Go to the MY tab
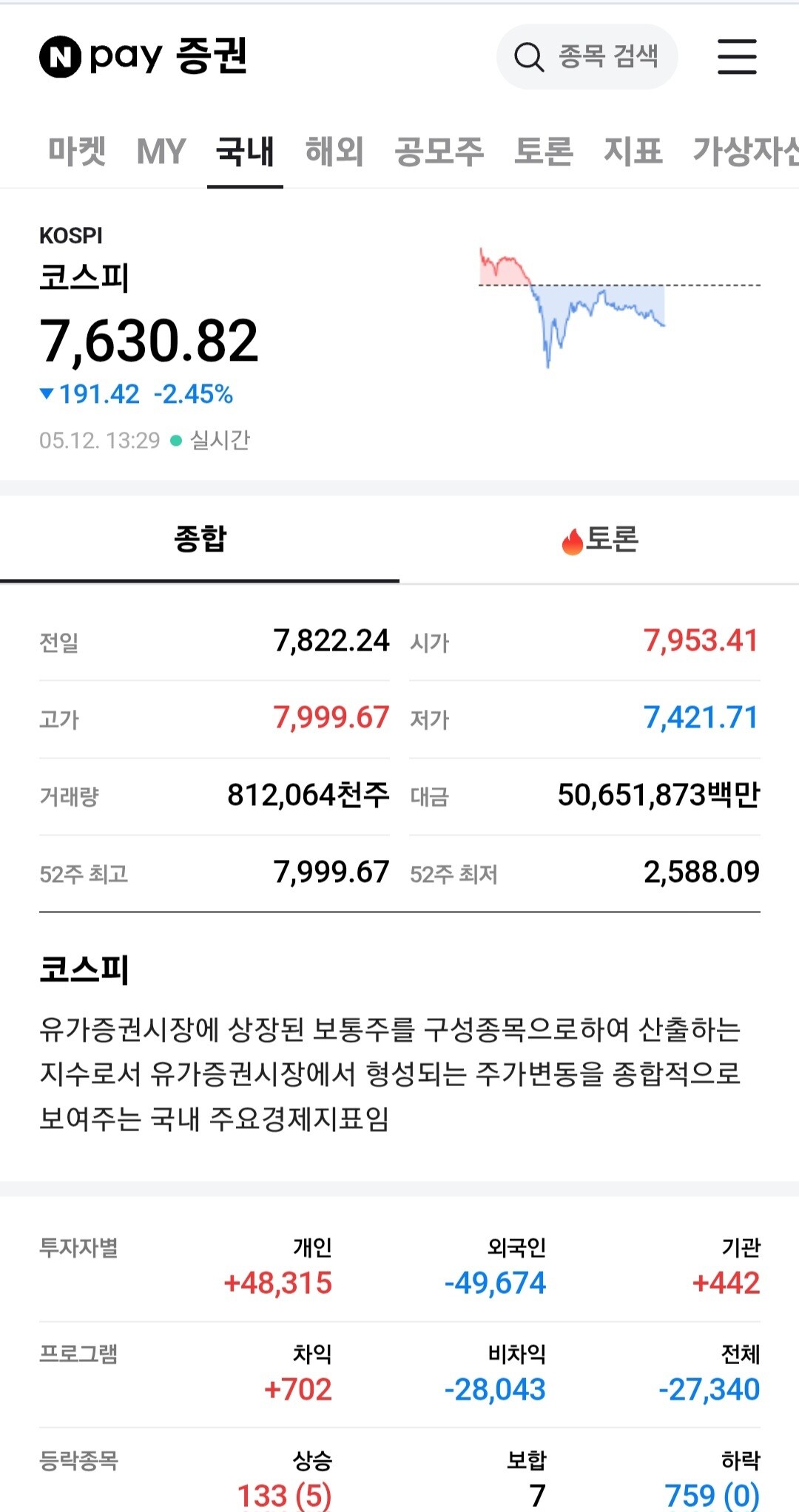Image resolution: width=799 pixels, height=1512 pixels. pyautogui.click(x=161, y=151)
